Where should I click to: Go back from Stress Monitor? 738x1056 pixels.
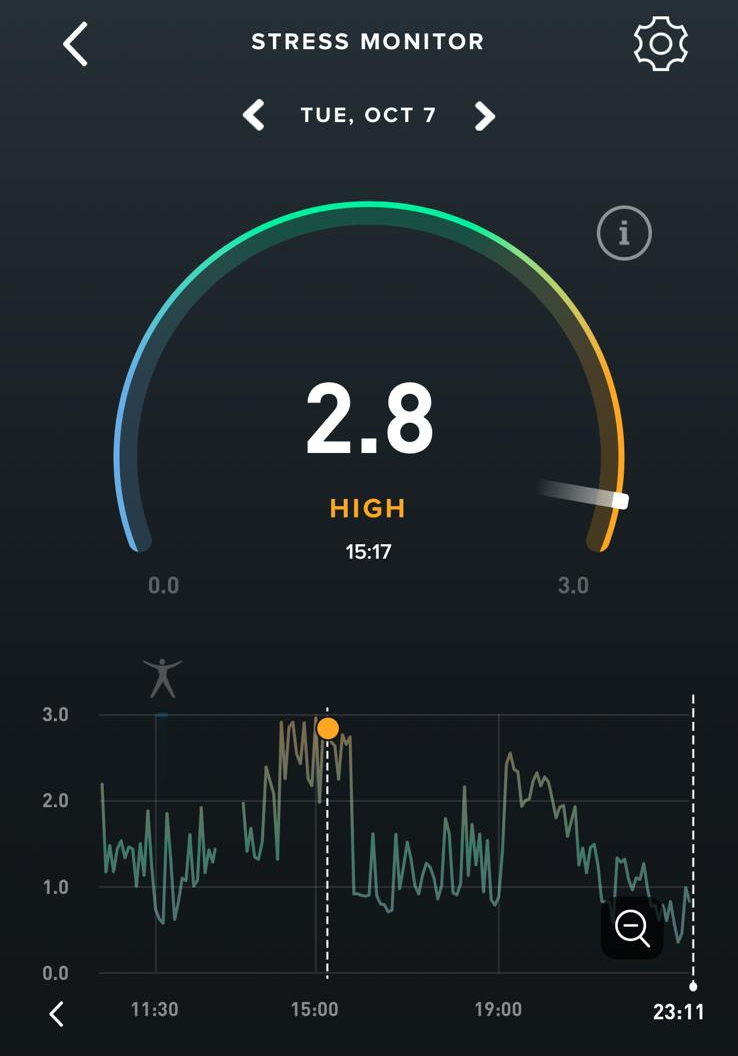[x=76, y=44]
